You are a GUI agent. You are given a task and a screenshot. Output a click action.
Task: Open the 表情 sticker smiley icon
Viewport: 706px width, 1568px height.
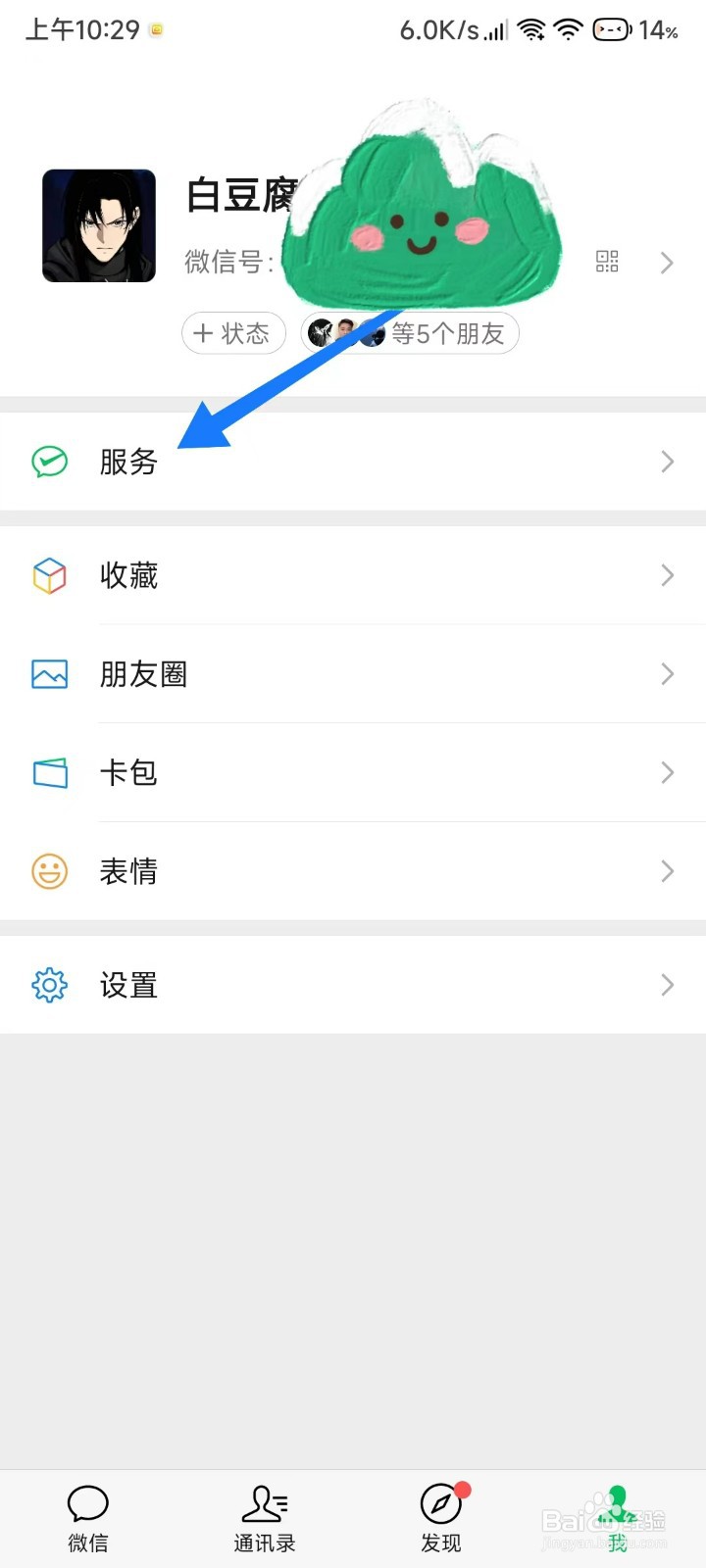coord(50,871)
